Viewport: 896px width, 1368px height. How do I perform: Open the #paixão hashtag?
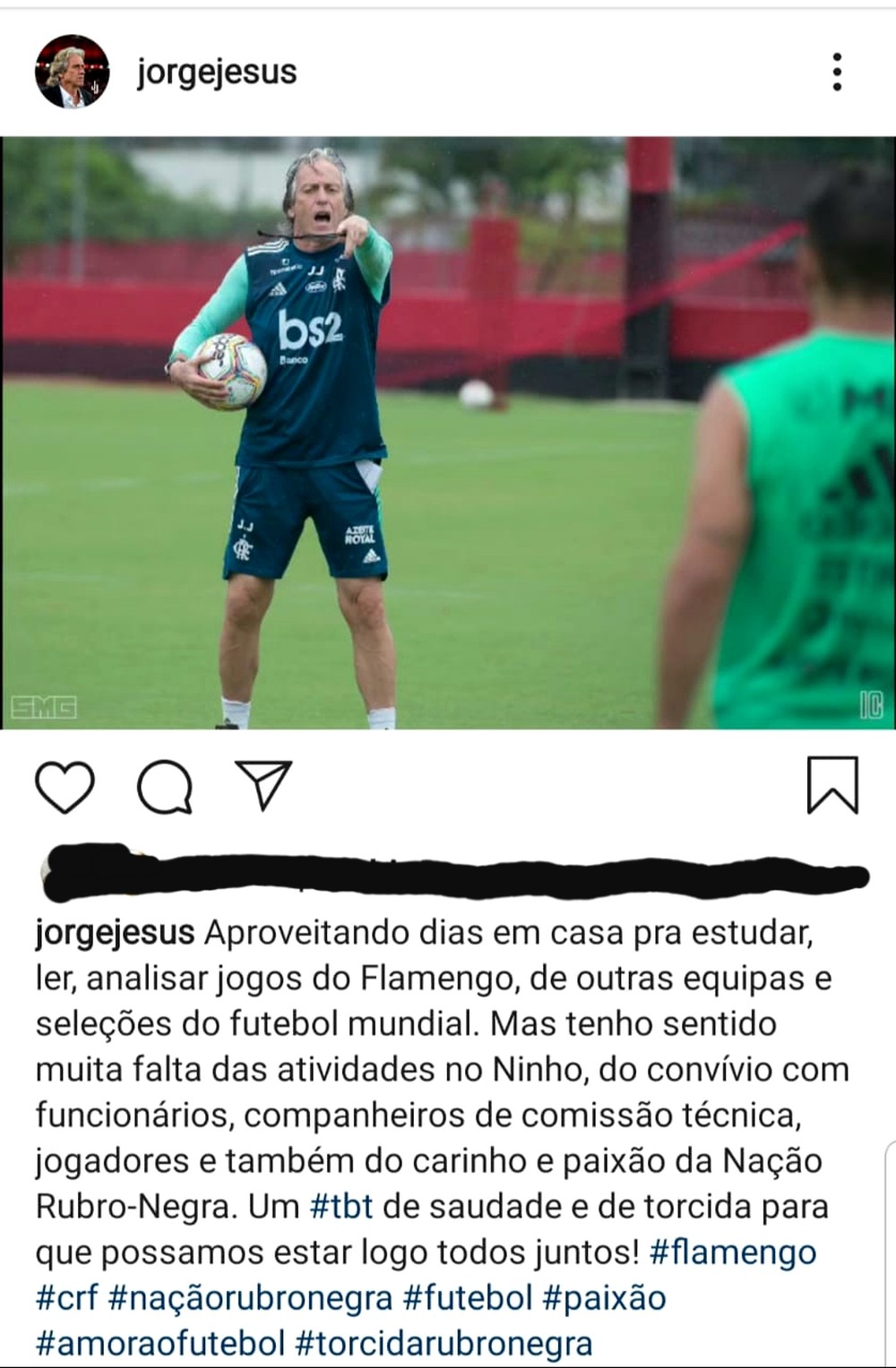pyautogui.click(x=605, y=1297)
